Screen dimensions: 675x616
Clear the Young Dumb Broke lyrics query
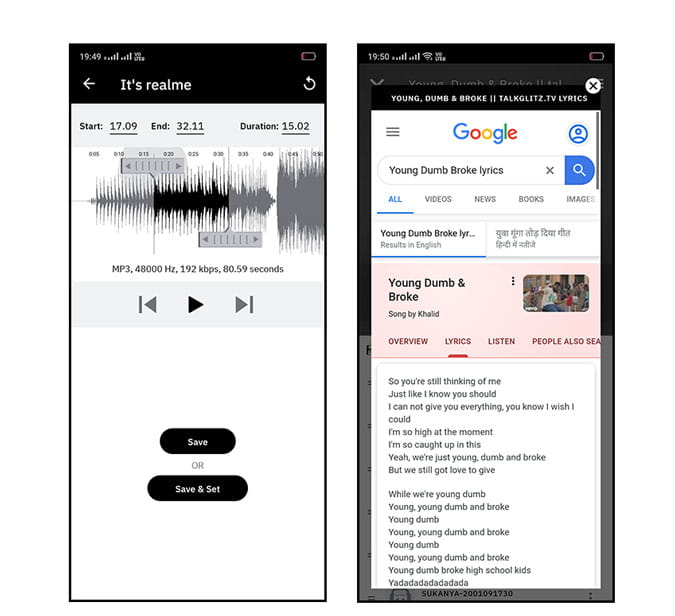550,170
